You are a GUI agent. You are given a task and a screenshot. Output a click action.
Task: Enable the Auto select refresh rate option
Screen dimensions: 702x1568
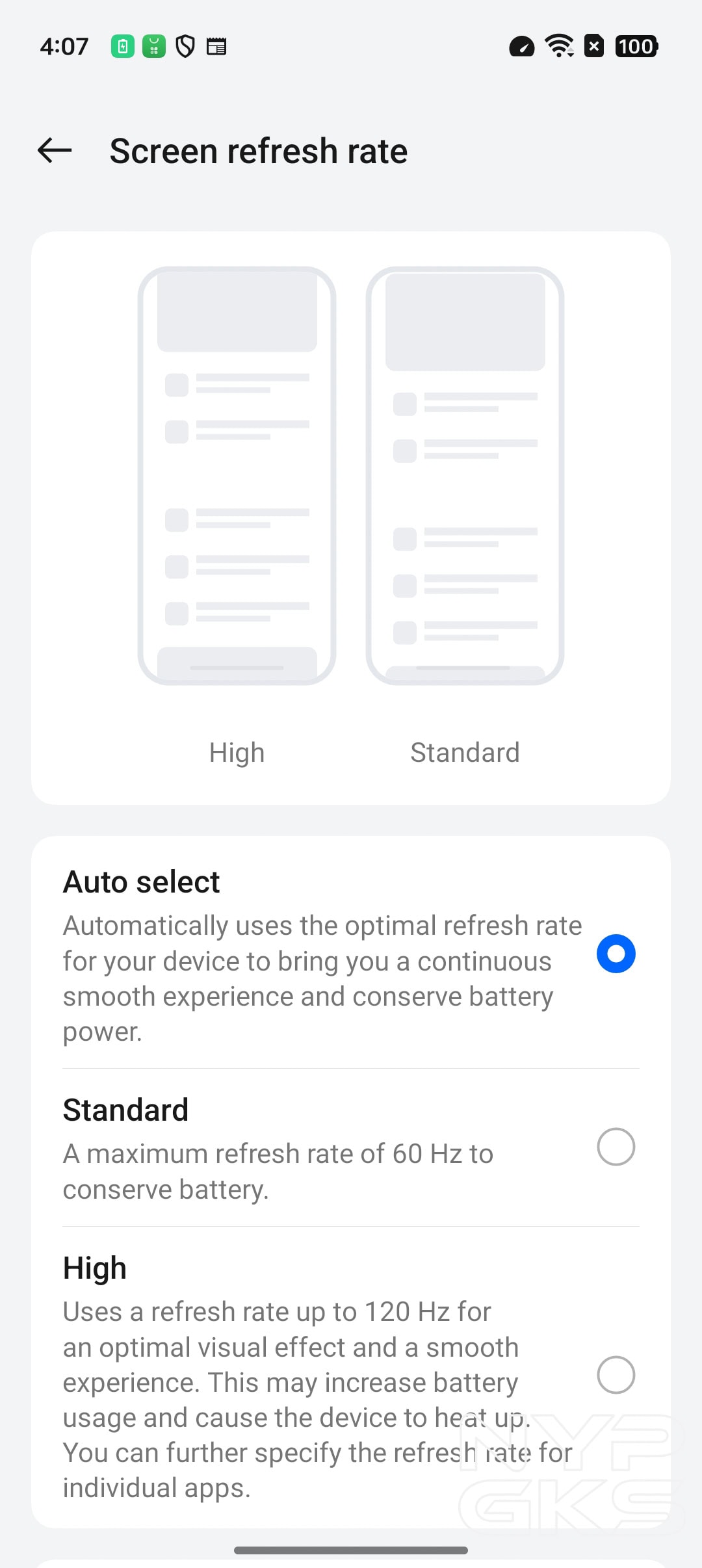pyautogui.click(x=615, y=954)
